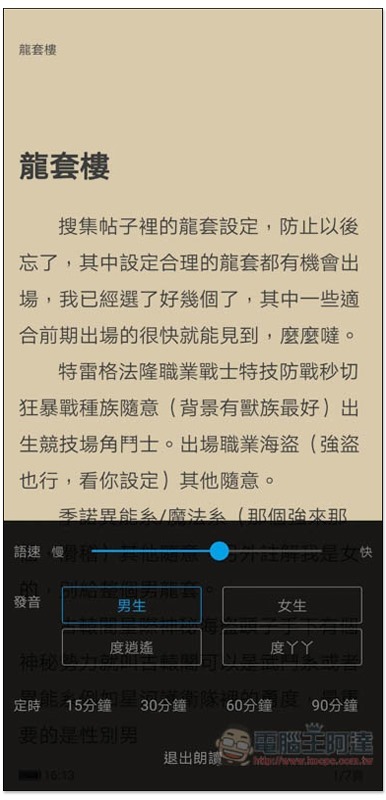Select the 女生 voice option
Viewport: 386px width, 800px height.
click(x=292, y=605)
